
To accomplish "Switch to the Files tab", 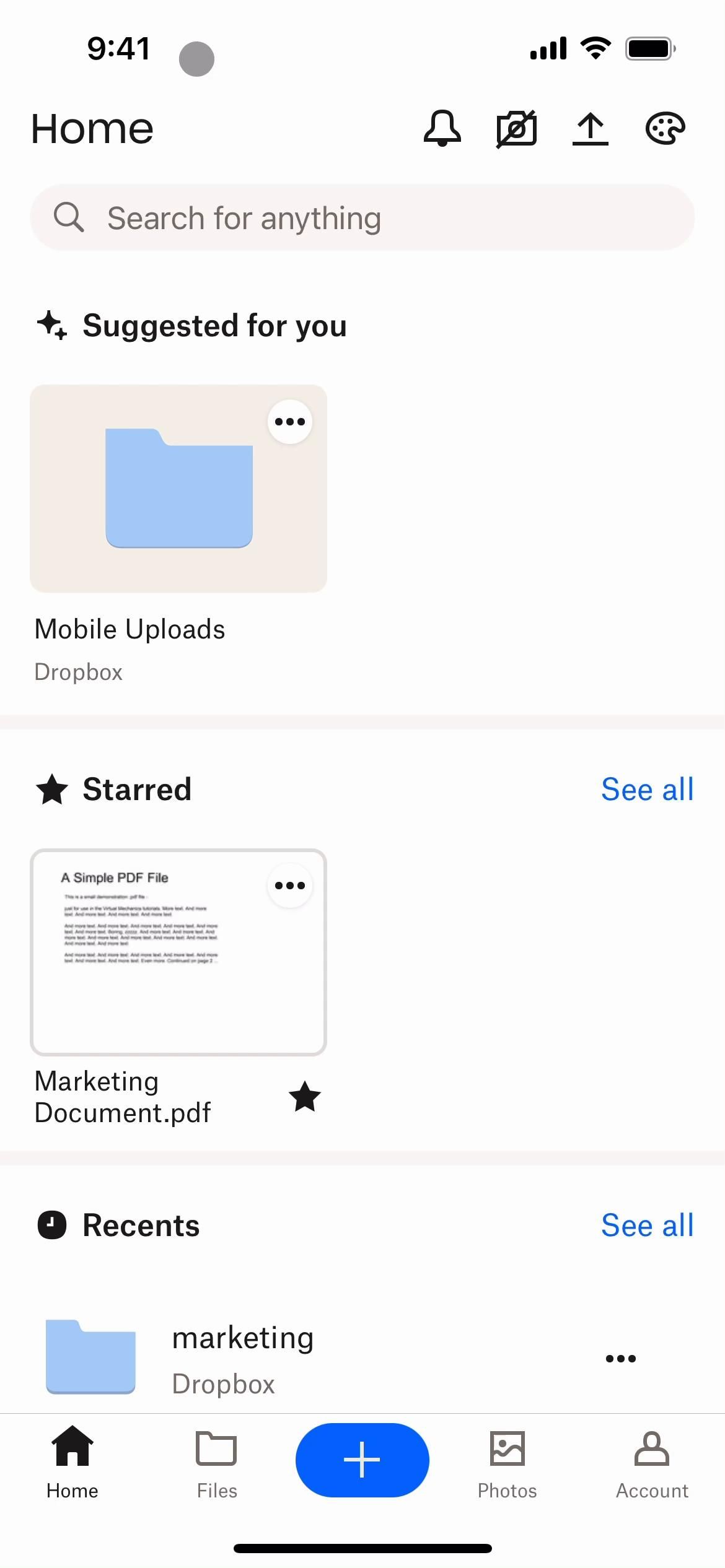I will (217, 1461).
